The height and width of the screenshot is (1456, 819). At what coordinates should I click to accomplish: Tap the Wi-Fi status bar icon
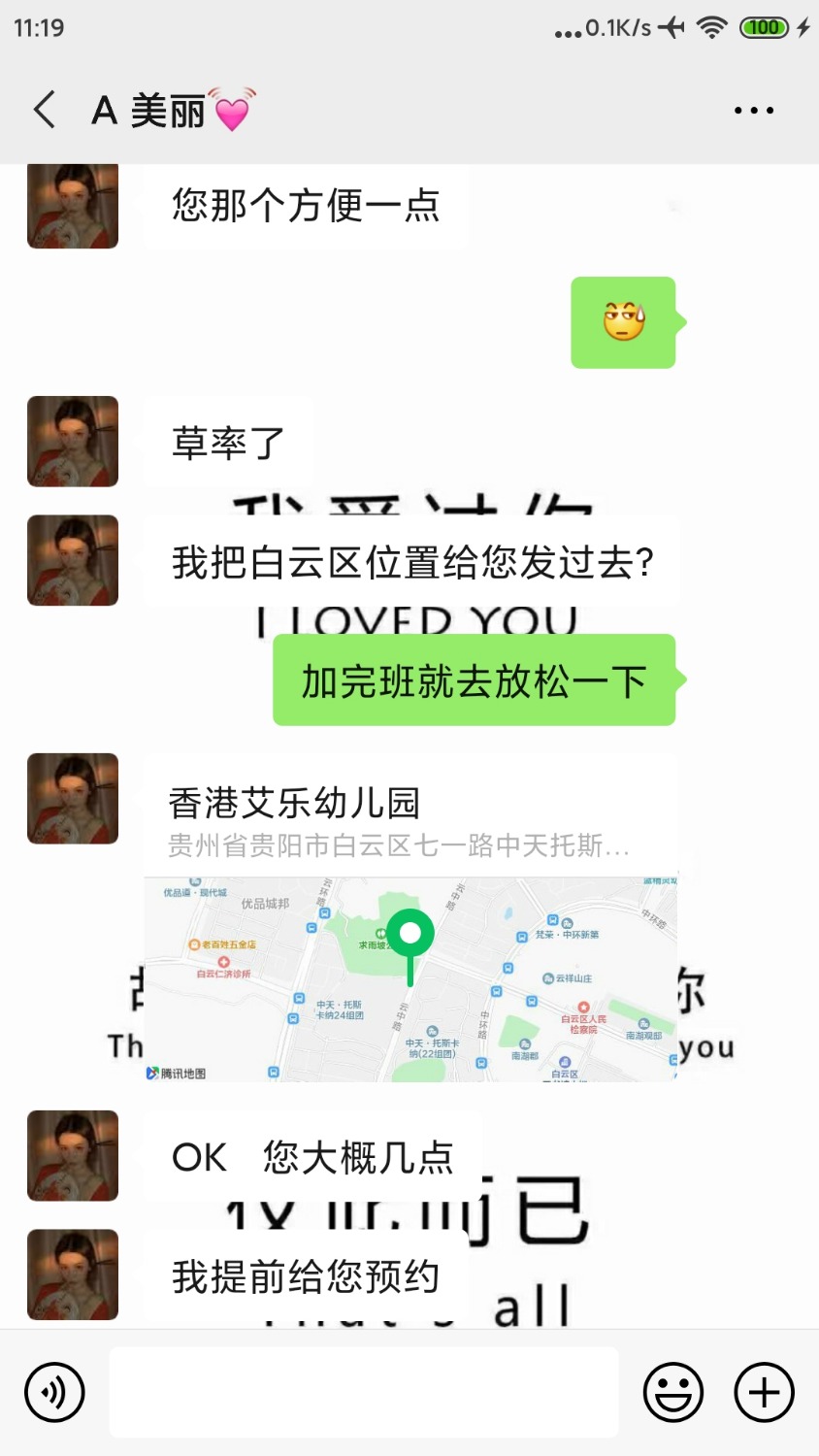click(711, 28)
